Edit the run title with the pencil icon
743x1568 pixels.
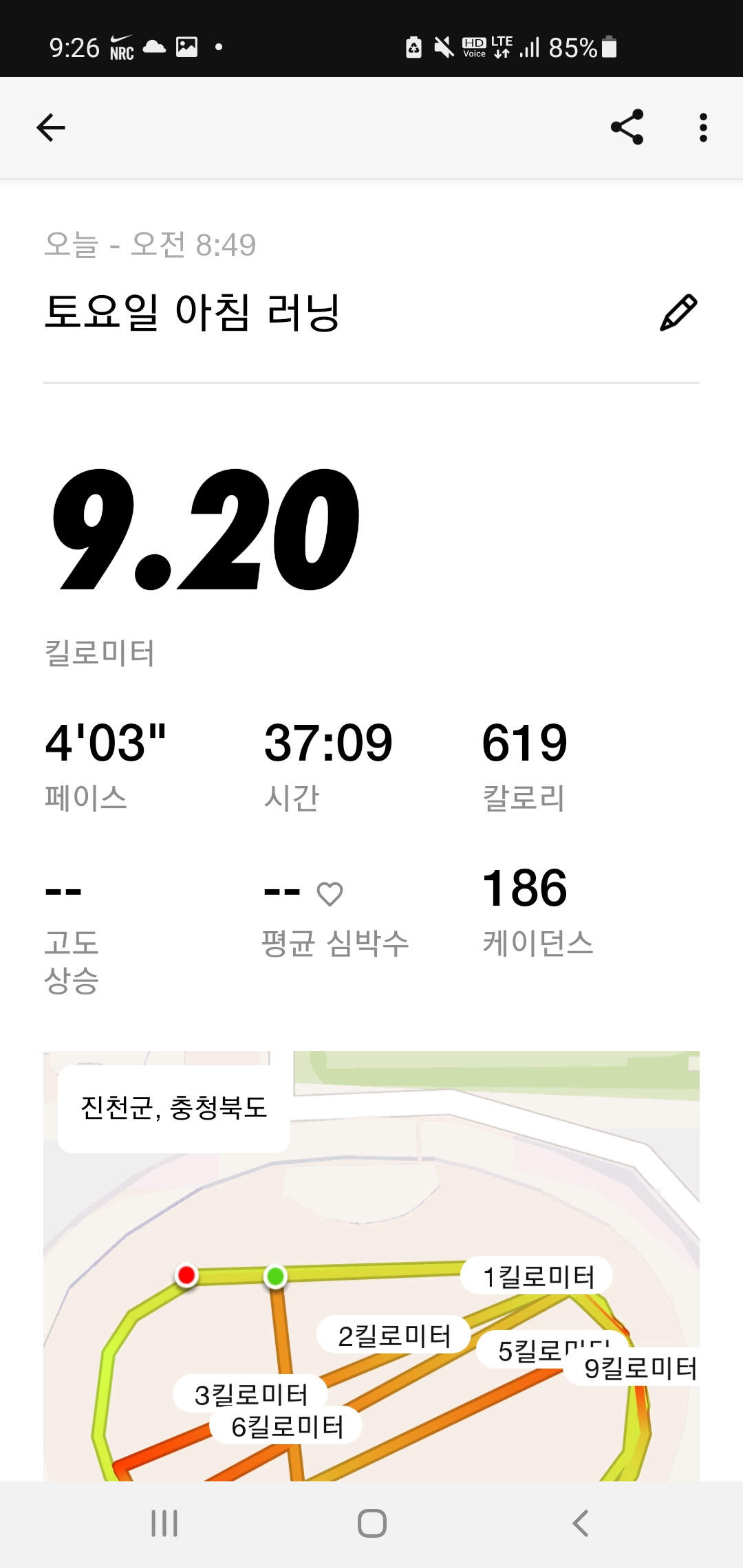pos(678,313)
